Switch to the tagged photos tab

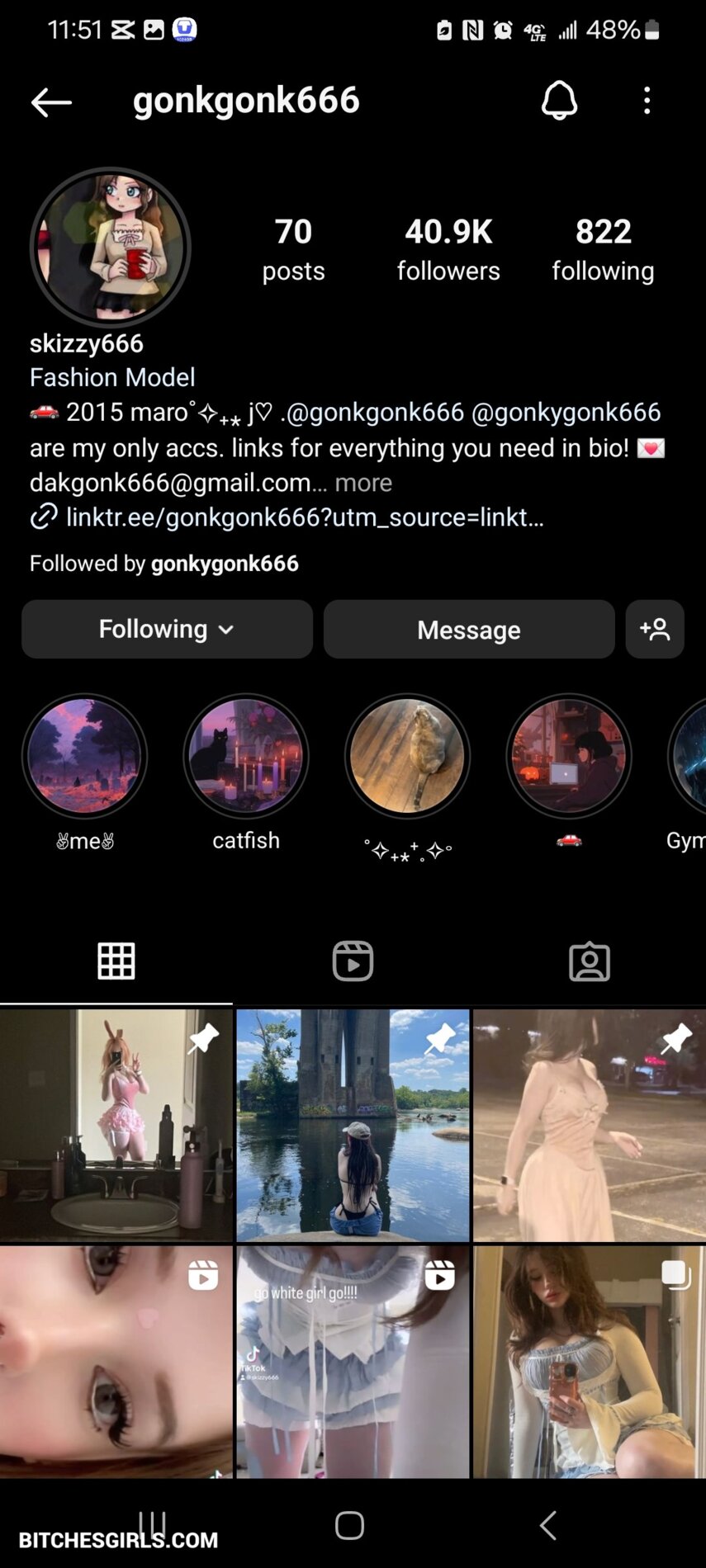tap(590, 961)
